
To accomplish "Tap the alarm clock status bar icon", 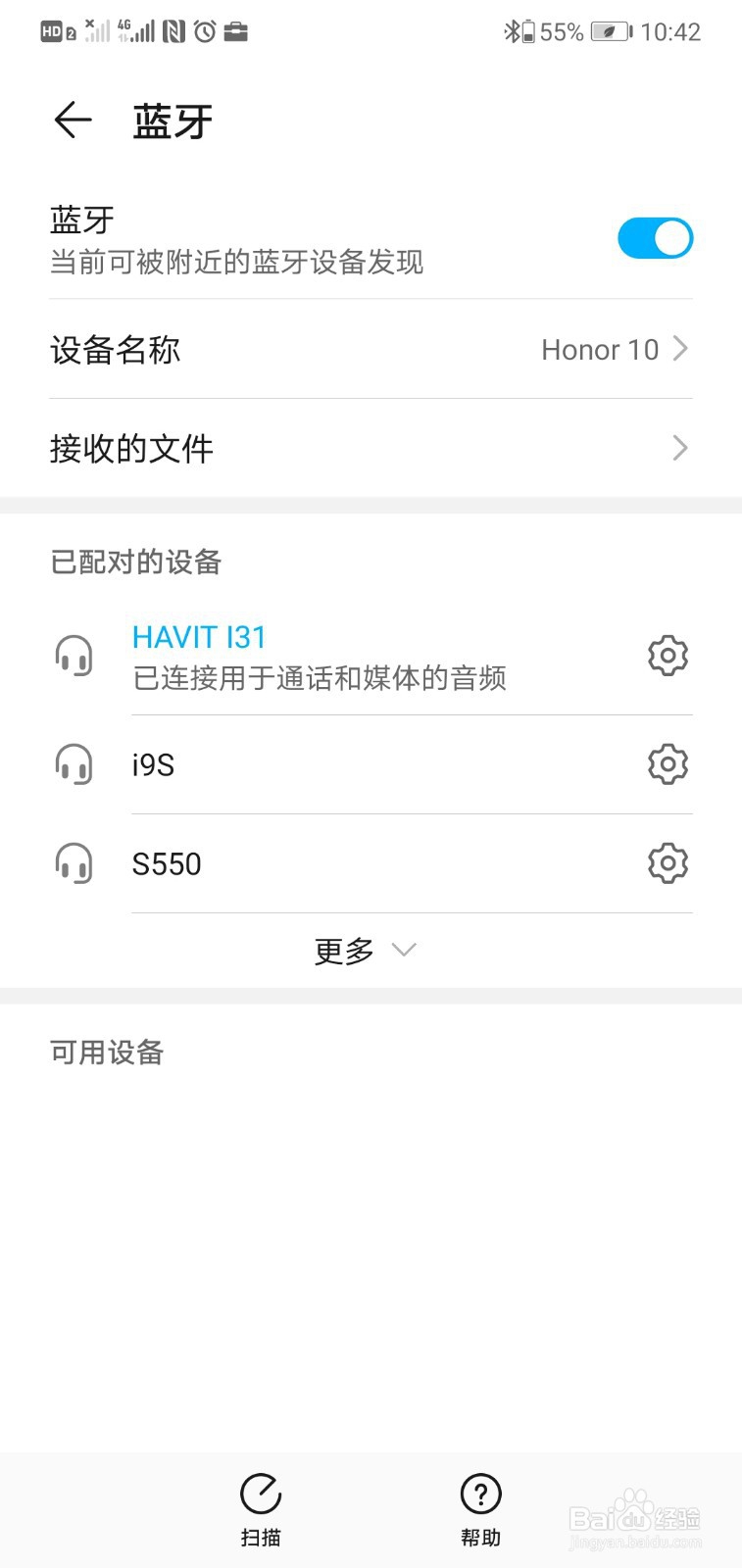I will click(x=204, y=30).
